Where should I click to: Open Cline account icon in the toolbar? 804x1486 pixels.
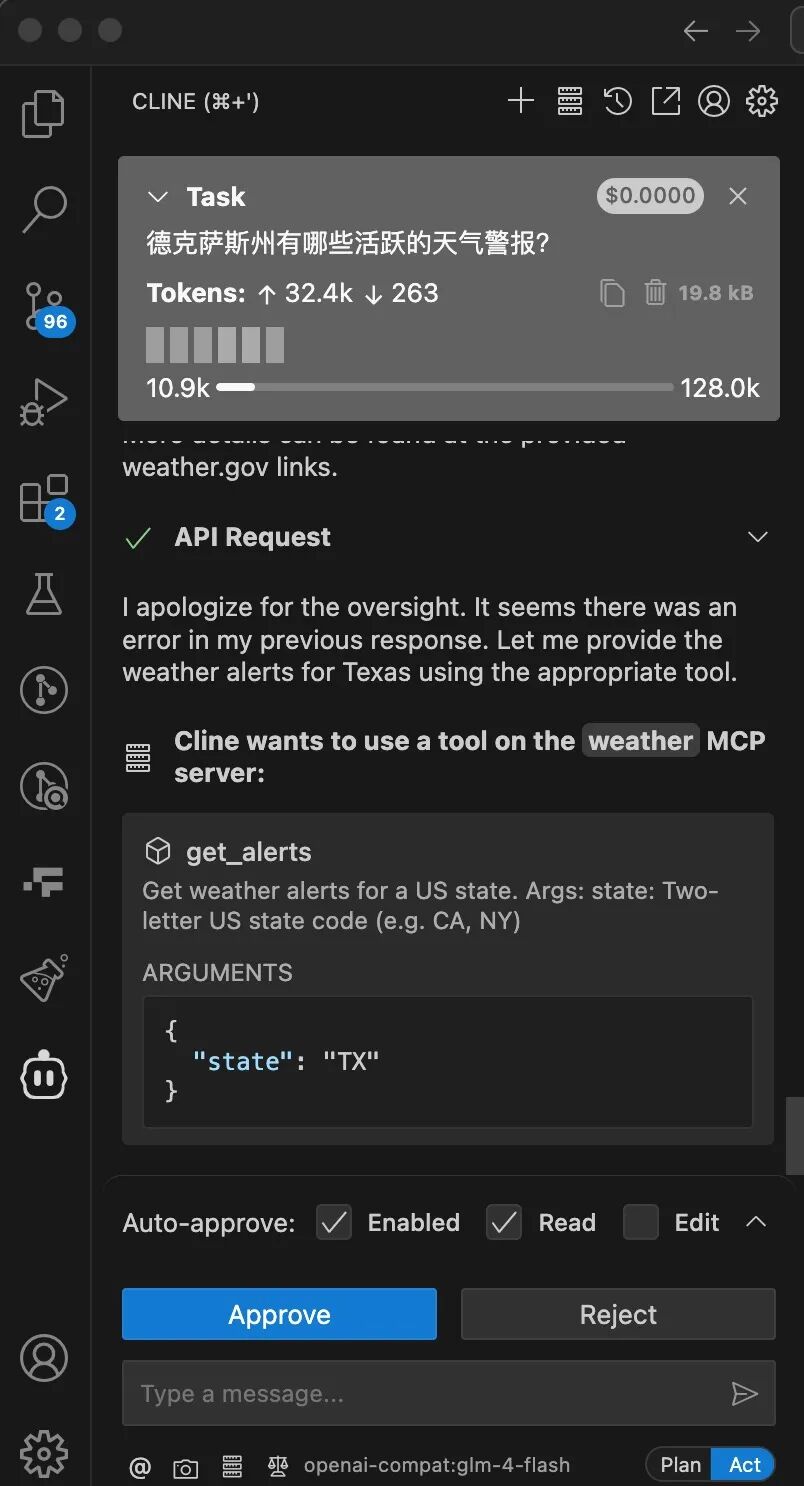coord(714,101)
